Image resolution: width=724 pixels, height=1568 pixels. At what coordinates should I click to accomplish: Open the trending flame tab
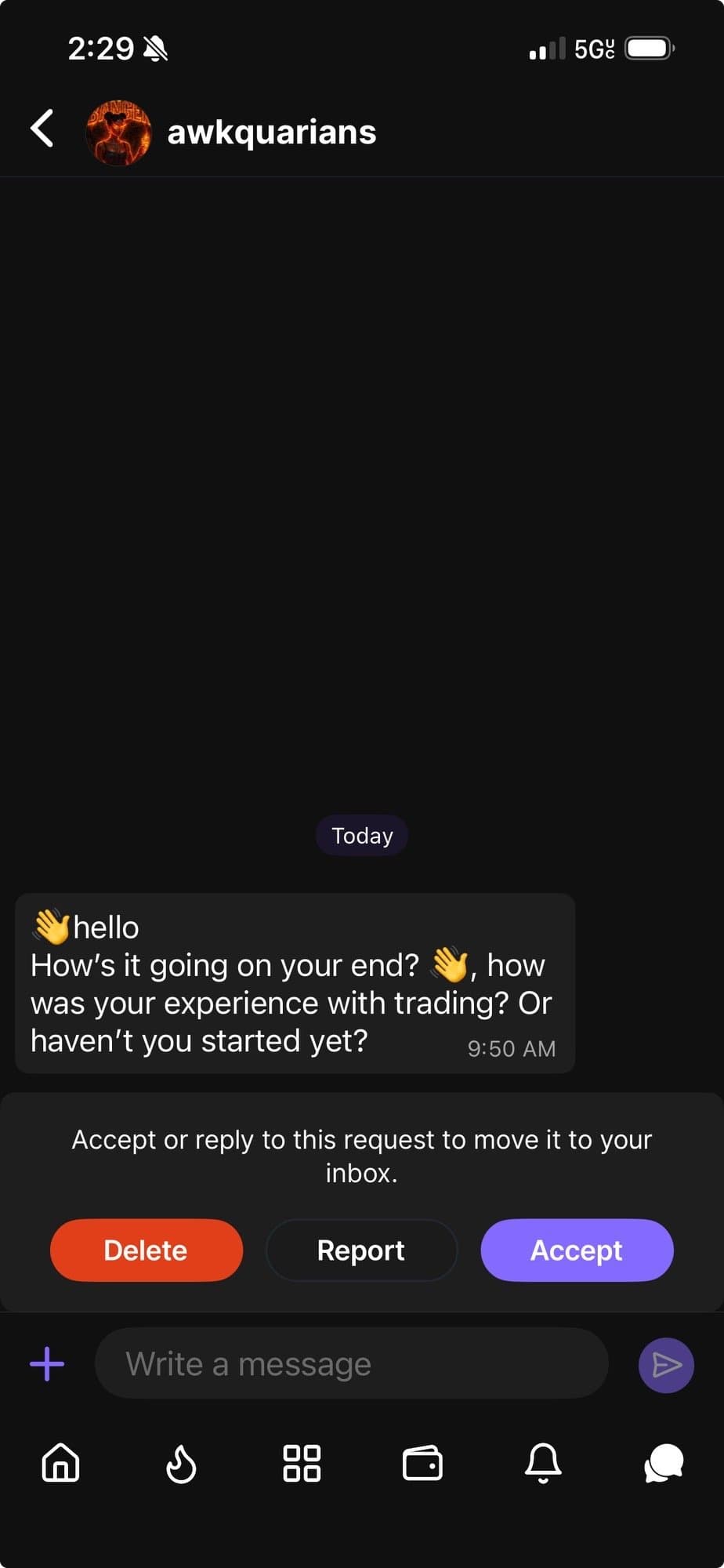[181, 1463]
